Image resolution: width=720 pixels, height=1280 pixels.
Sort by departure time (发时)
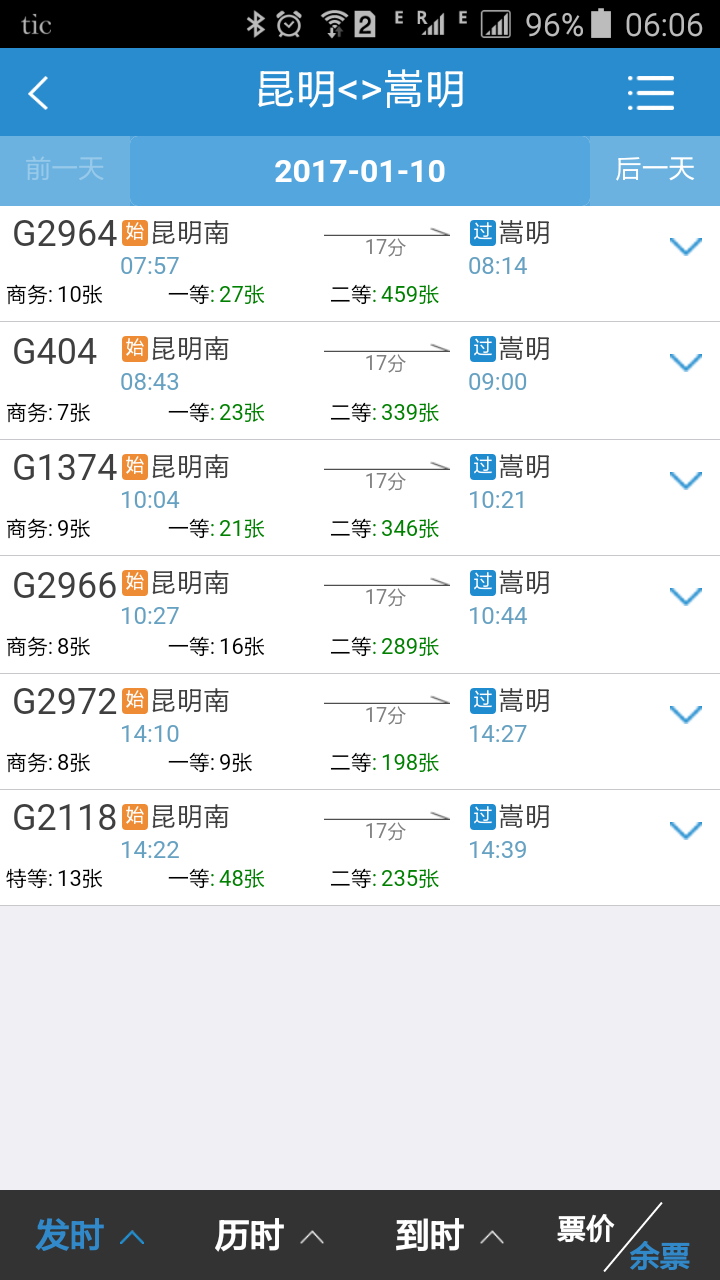point(90,1236)
